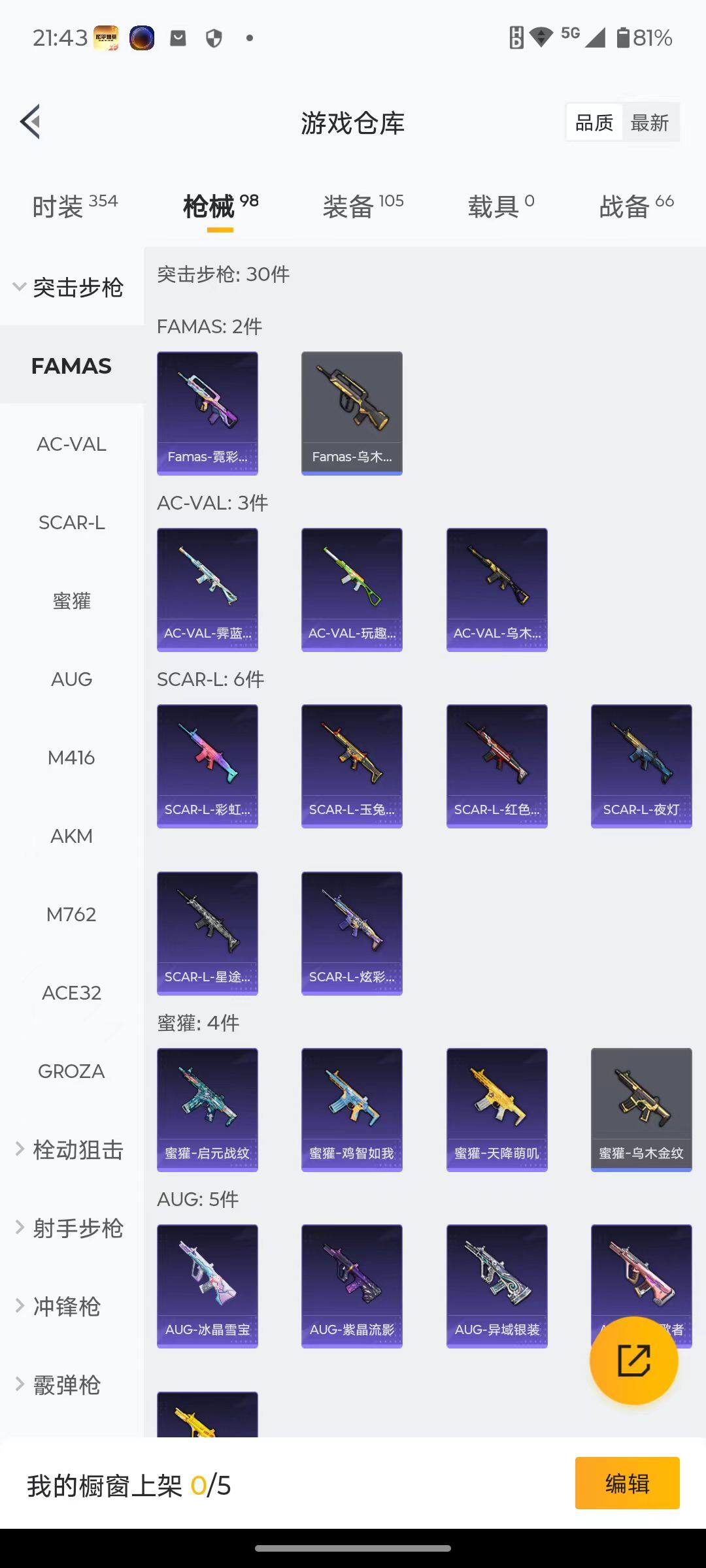This screenshot has height=1568, width=706.
Task: Open the AUG-冰晶雪宝 skin tile
Action: point(207,1286)
